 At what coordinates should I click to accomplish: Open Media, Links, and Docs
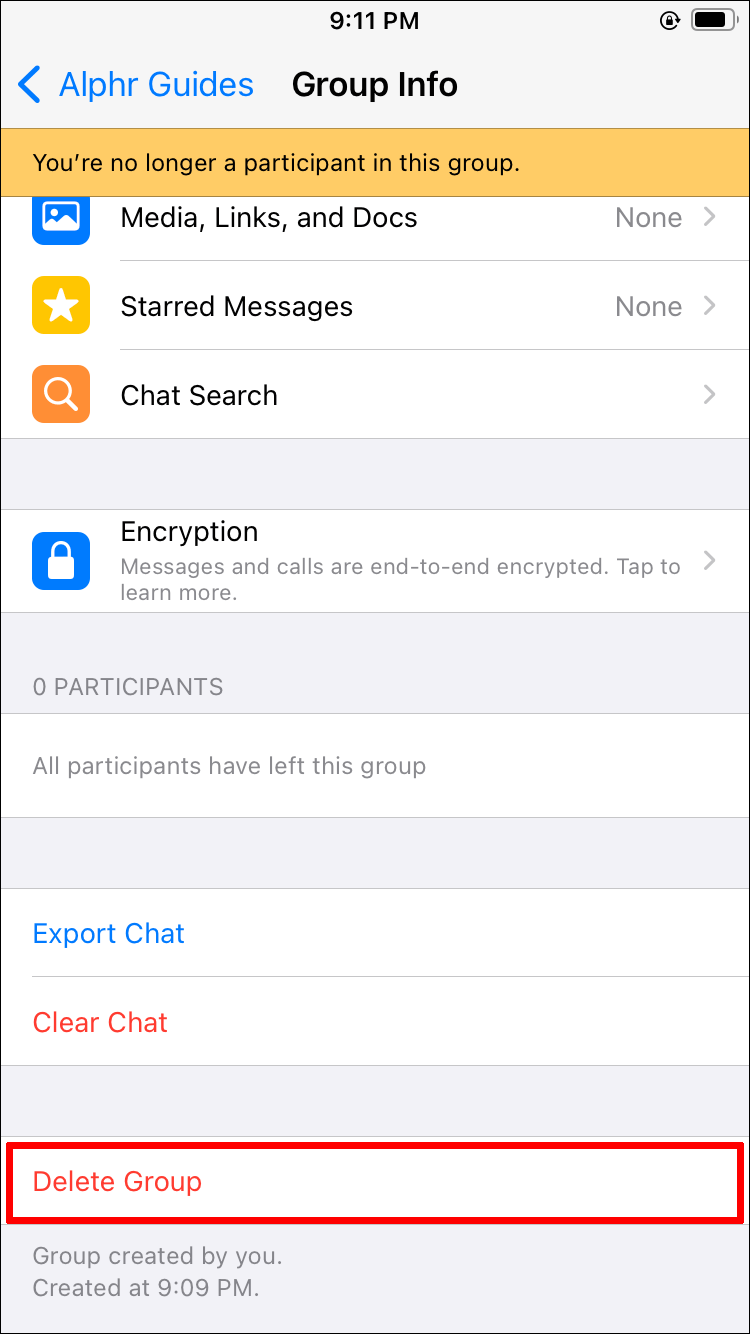coord(375,220)
